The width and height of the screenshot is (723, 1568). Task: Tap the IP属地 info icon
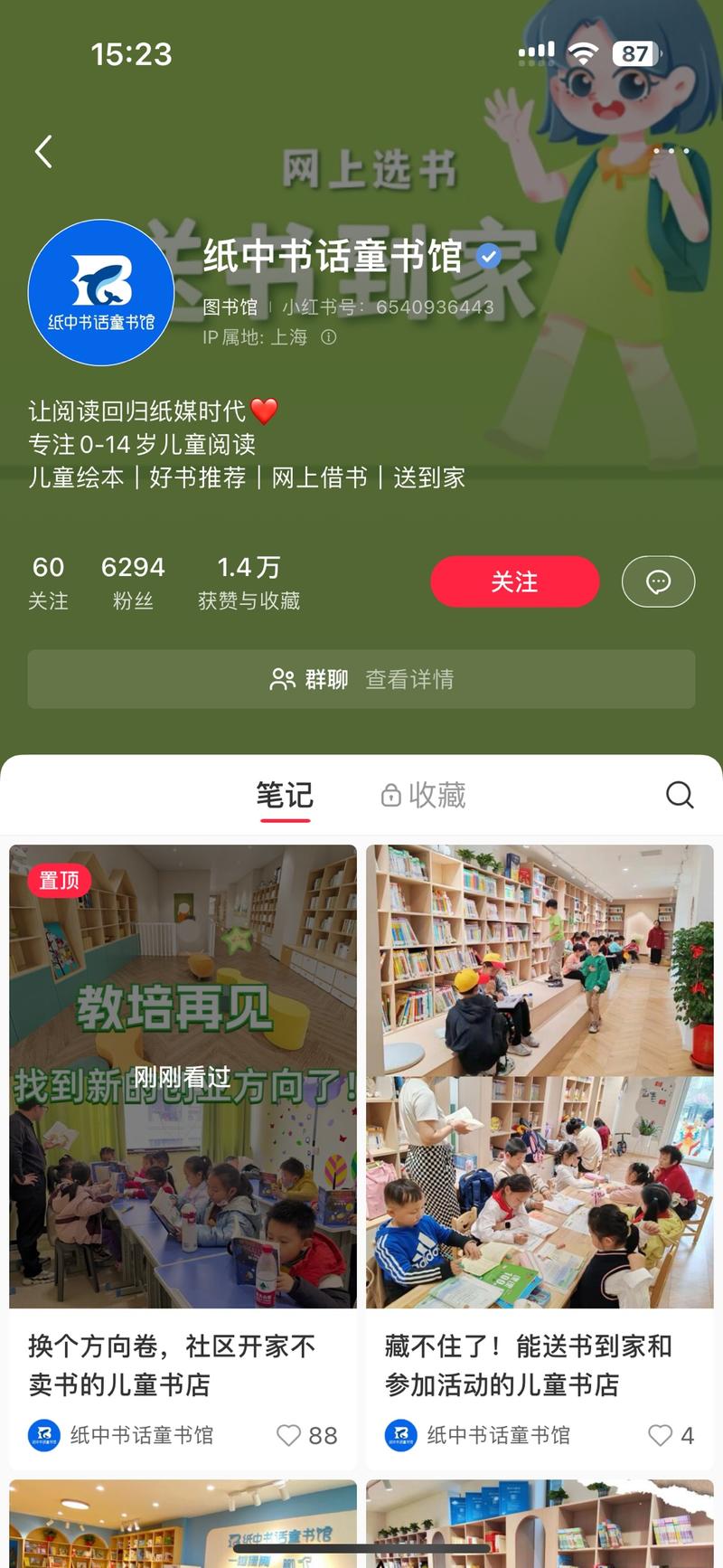[x=329, y=337]
